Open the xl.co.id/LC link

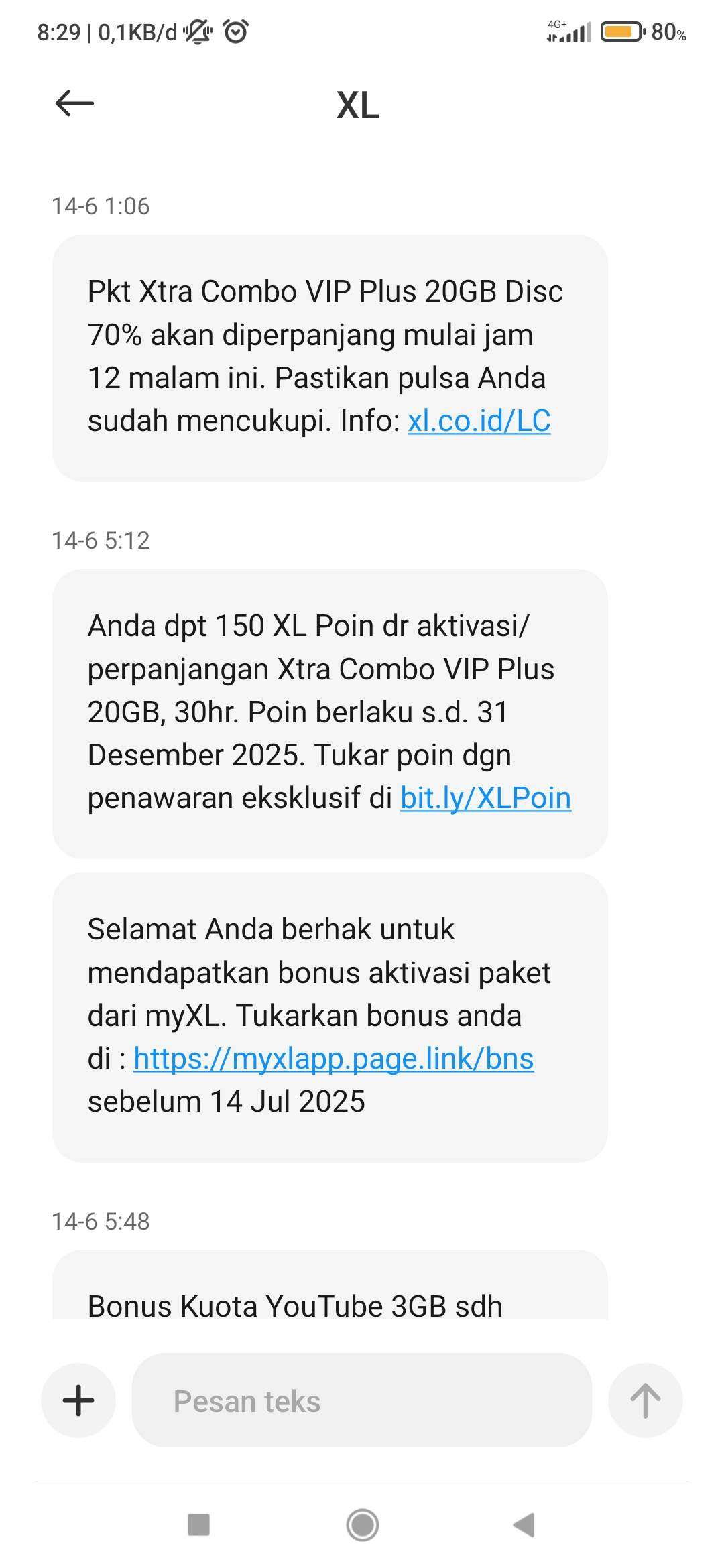[x=479, y=421]
